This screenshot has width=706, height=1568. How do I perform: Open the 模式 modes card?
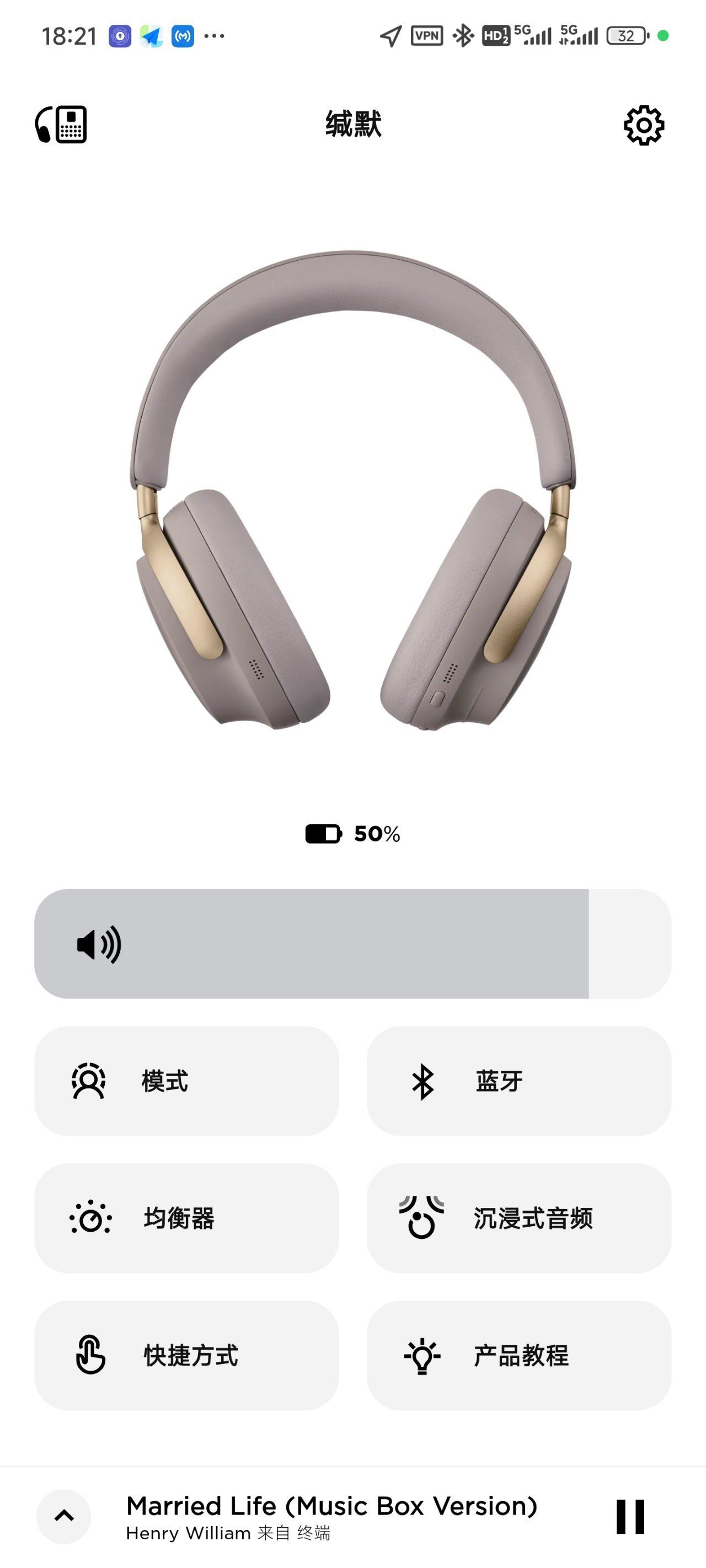click(186, 1081)
